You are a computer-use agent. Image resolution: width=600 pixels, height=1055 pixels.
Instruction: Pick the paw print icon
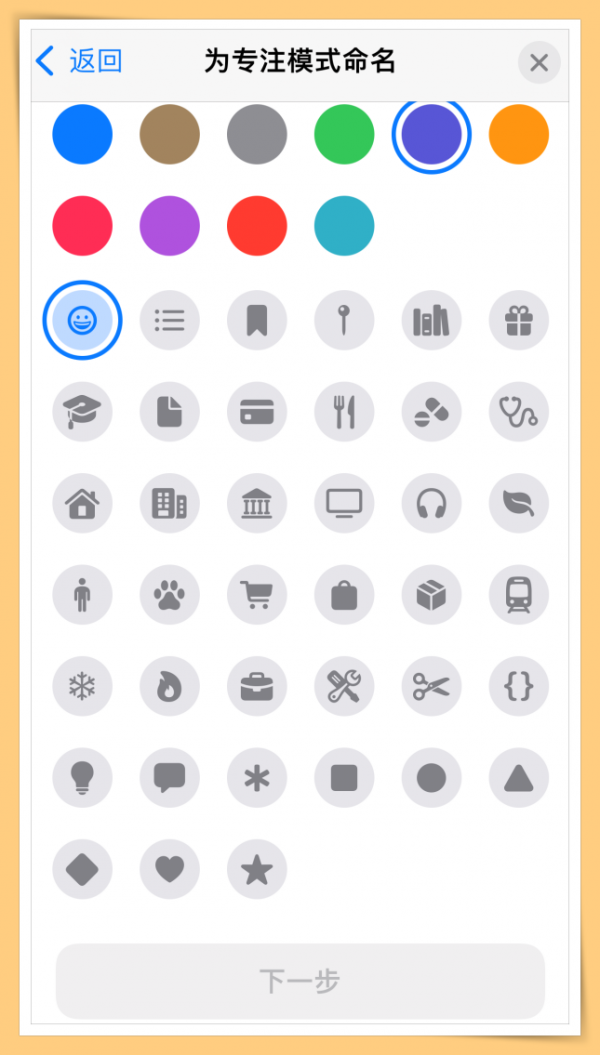click(x=169, y=595)
